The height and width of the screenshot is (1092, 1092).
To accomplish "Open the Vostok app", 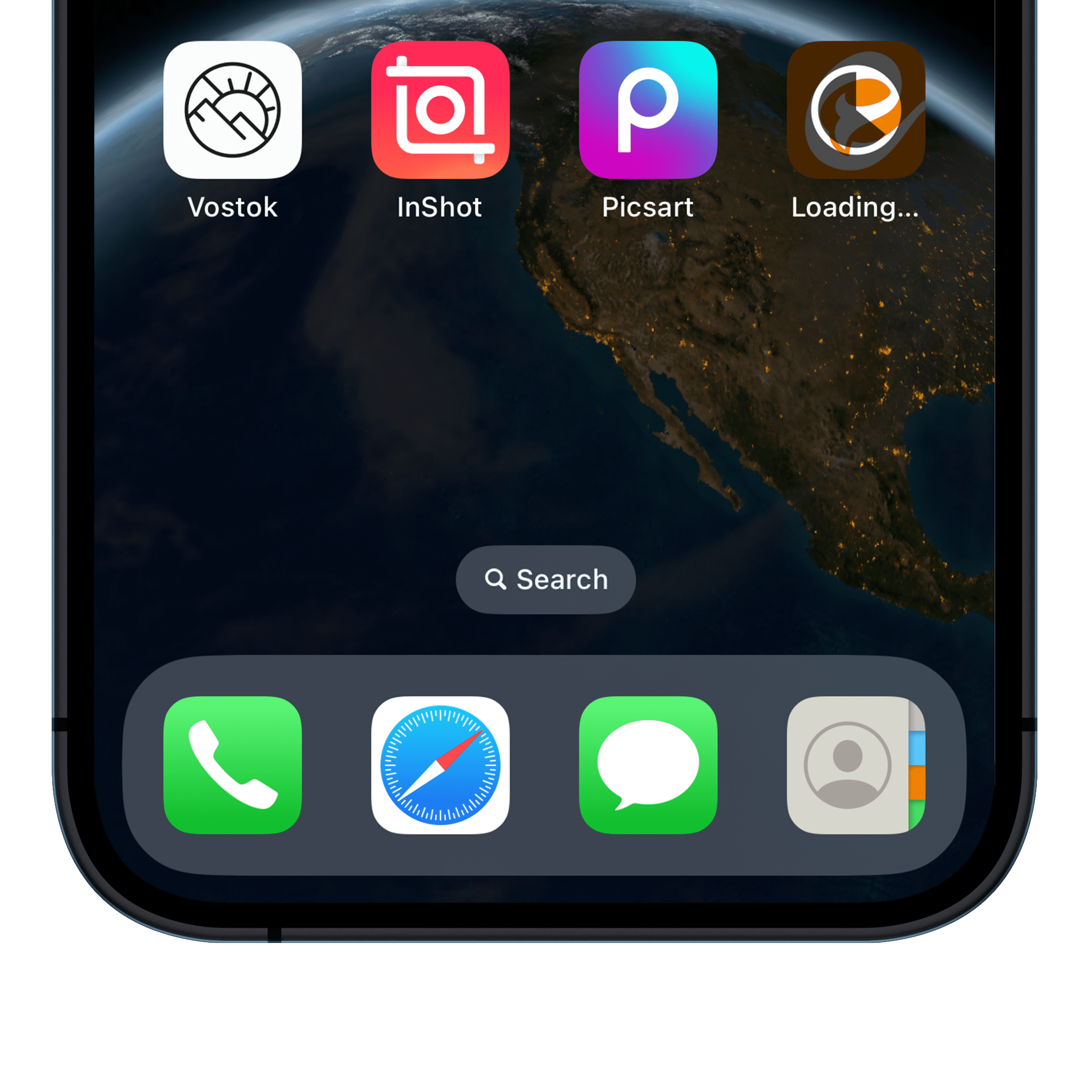I will tap(232, 110).
